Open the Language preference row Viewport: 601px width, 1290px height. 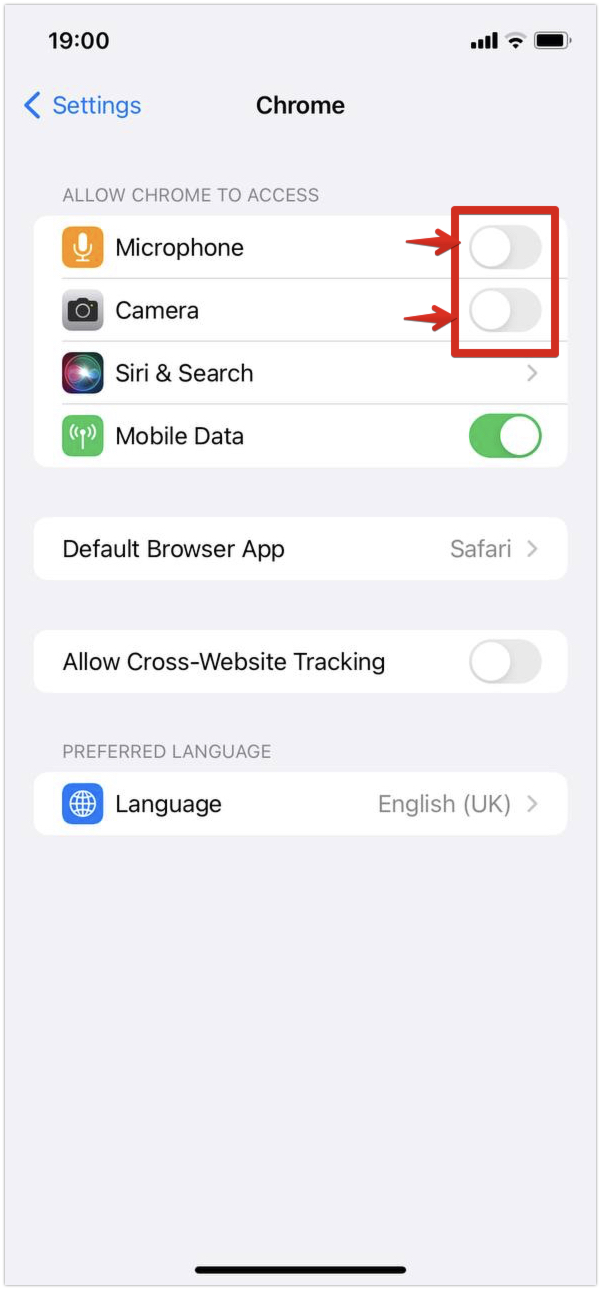tap(300, 804)
